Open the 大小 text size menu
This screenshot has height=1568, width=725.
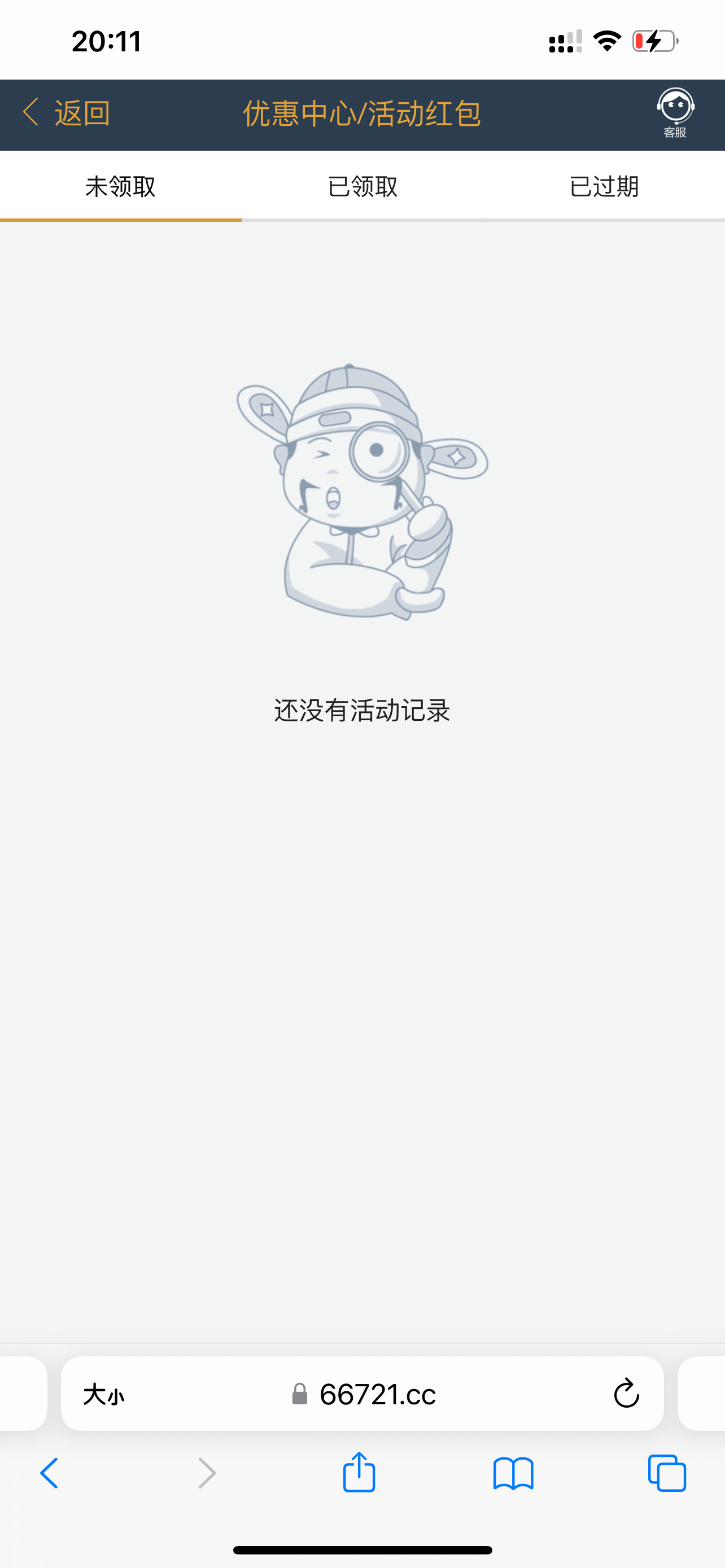[x=103, y=1394]
